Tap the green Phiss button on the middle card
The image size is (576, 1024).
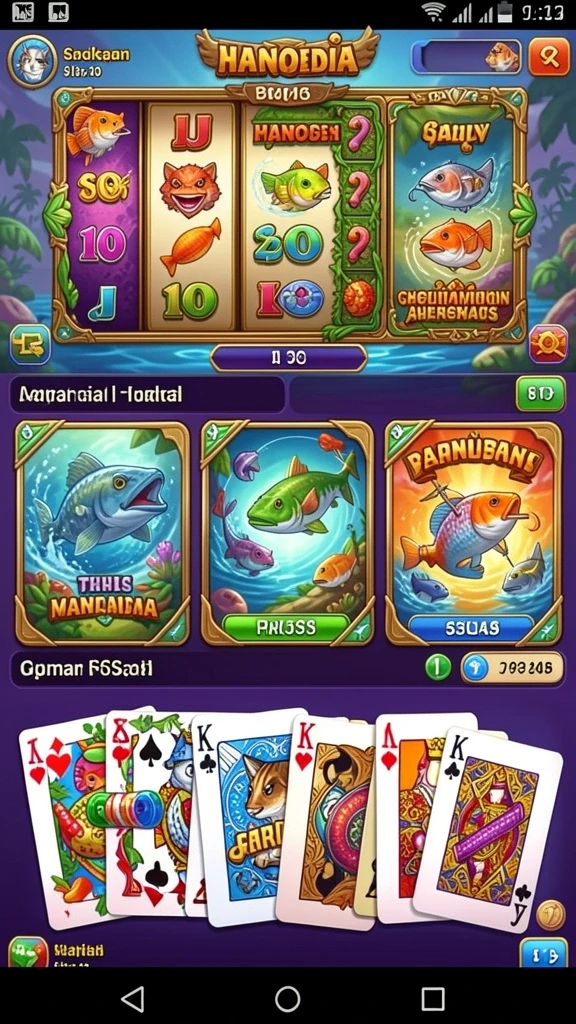[x=286, y=628]
